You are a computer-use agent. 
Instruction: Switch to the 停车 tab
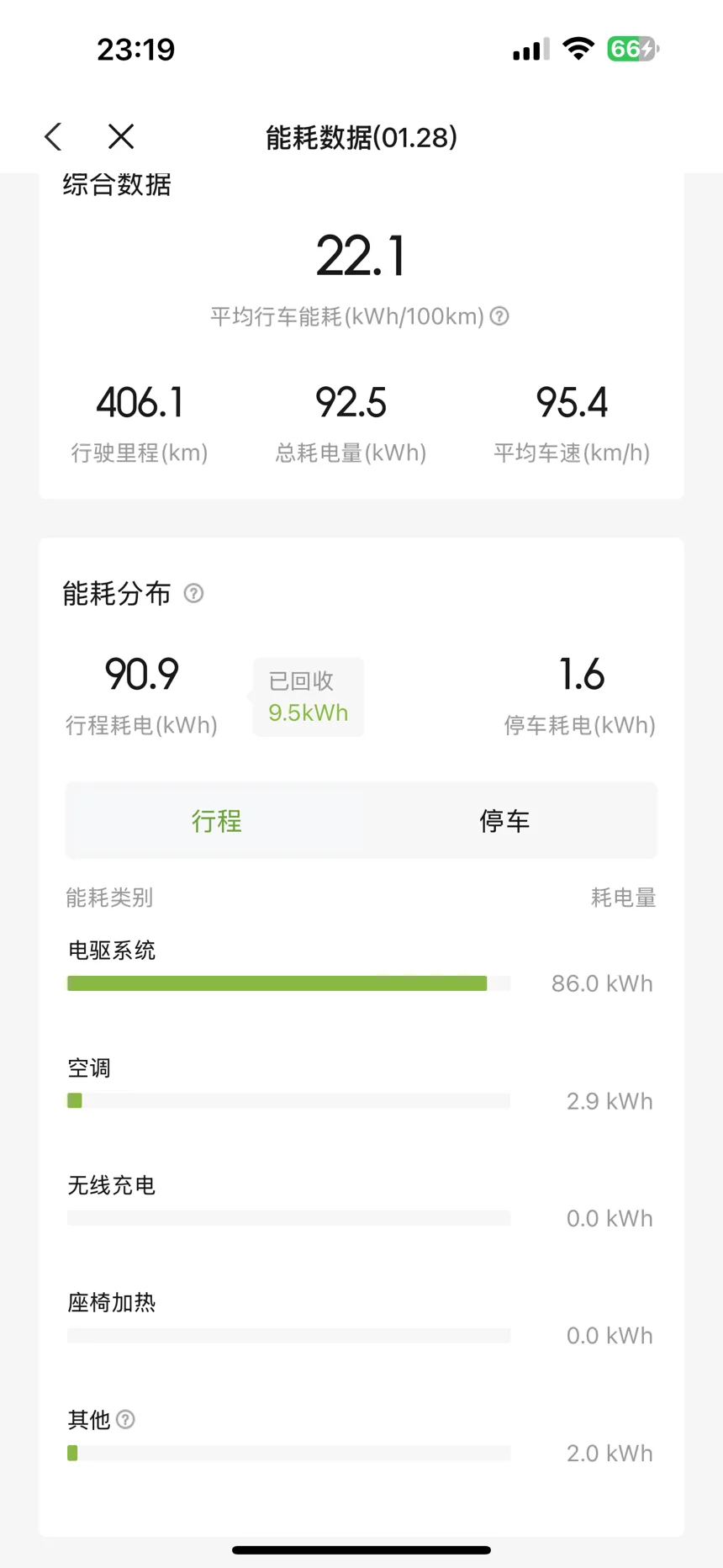tap(504, 821)
